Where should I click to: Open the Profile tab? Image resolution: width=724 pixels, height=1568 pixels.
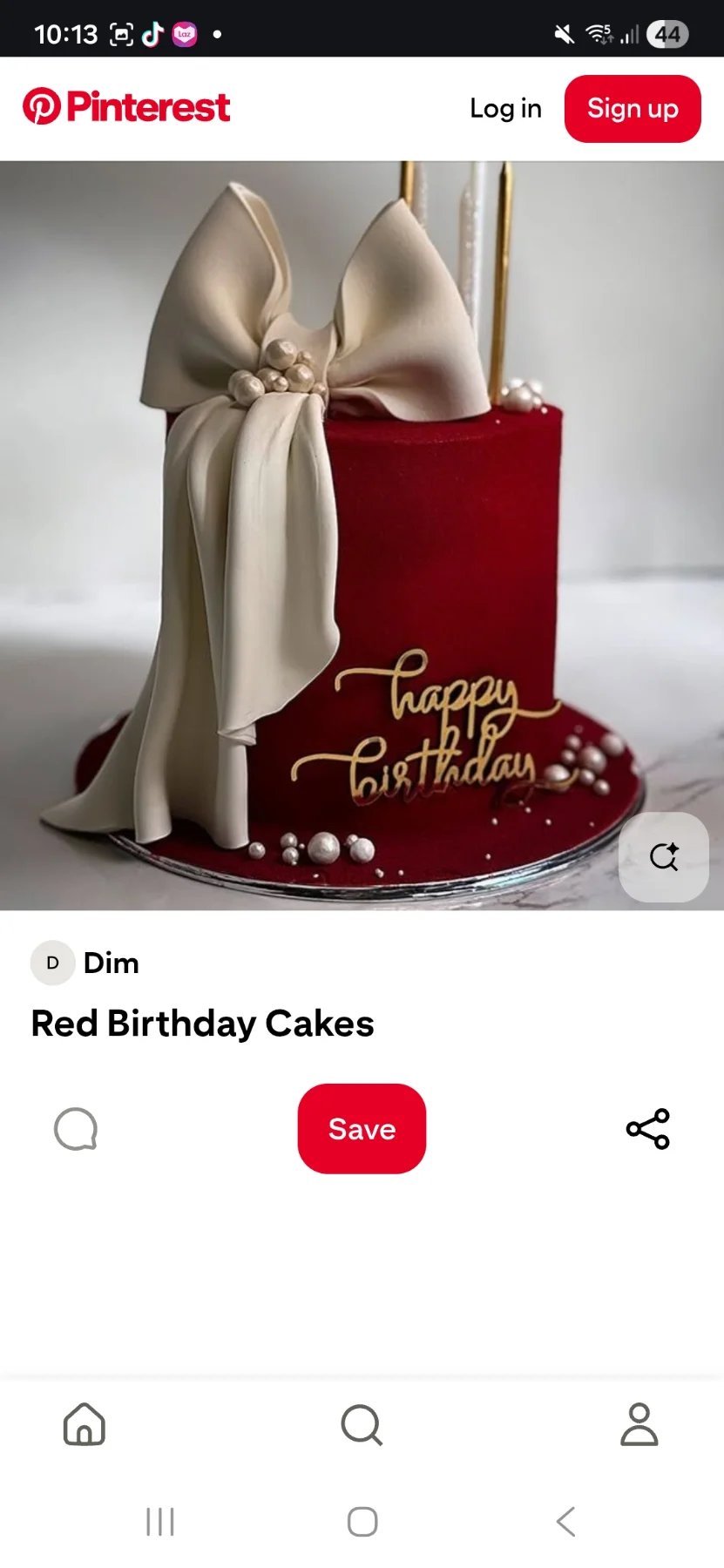[639, 1424]
